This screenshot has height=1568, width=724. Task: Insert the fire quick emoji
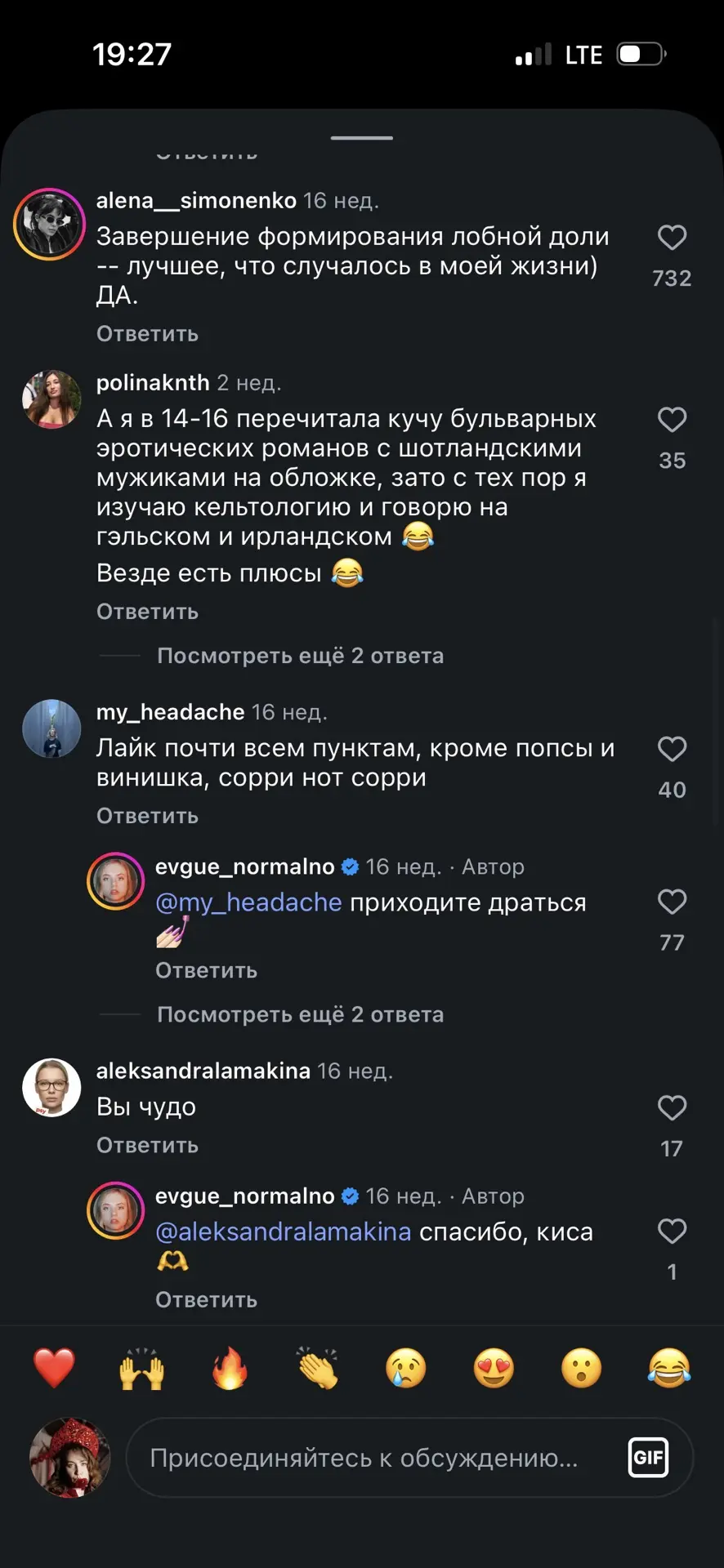(x=230, y=1368)
